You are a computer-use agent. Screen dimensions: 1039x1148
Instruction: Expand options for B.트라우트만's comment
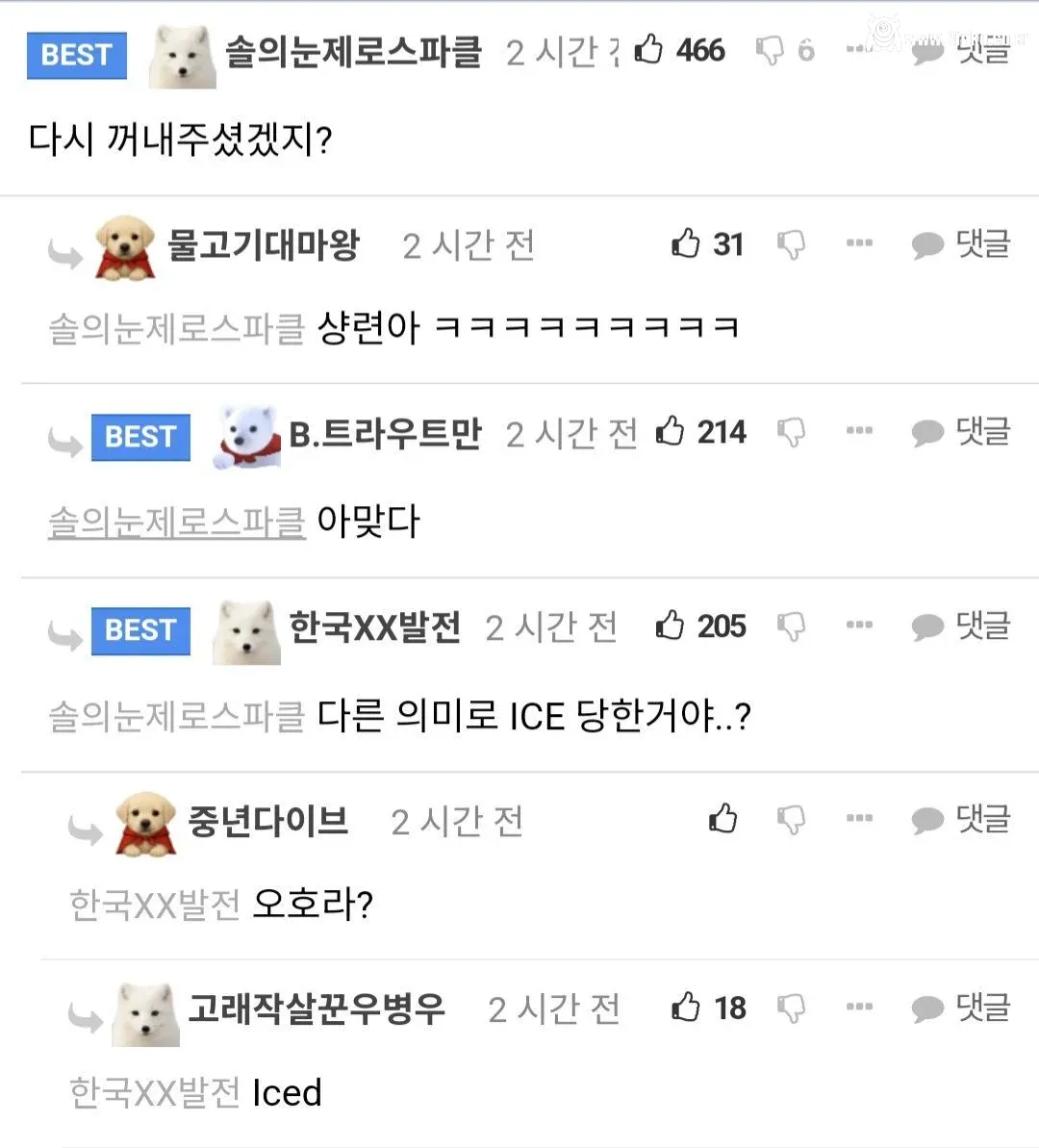click(858, 432)
